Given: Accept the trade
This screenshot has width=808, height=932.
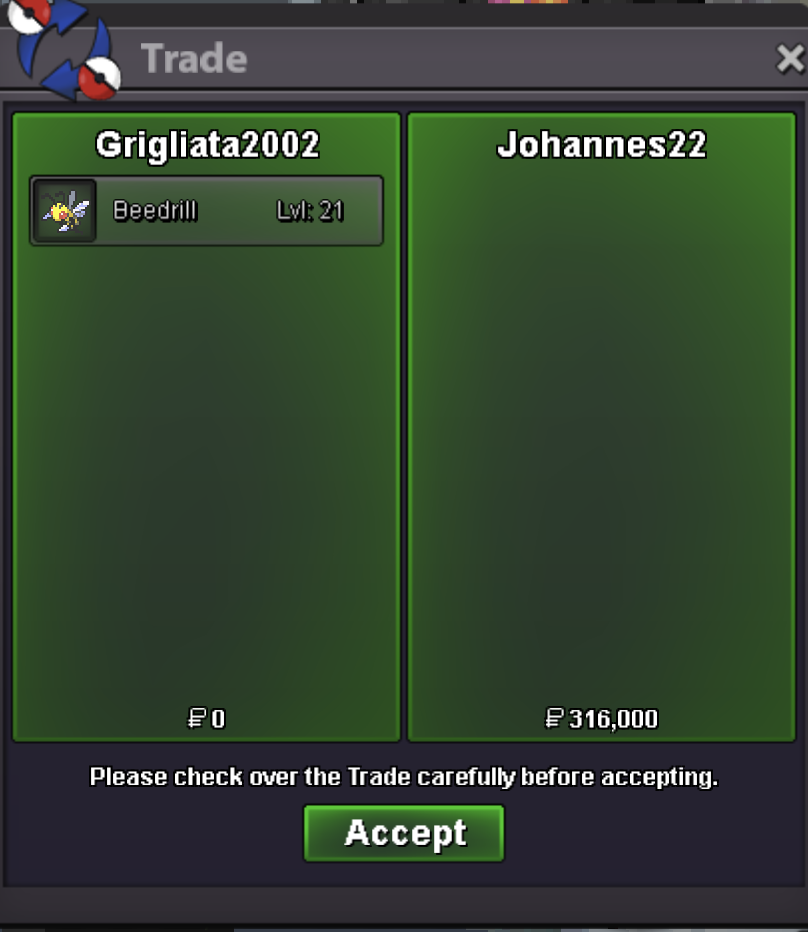Looking at the screenshot, I should click(x=404, y=833).
